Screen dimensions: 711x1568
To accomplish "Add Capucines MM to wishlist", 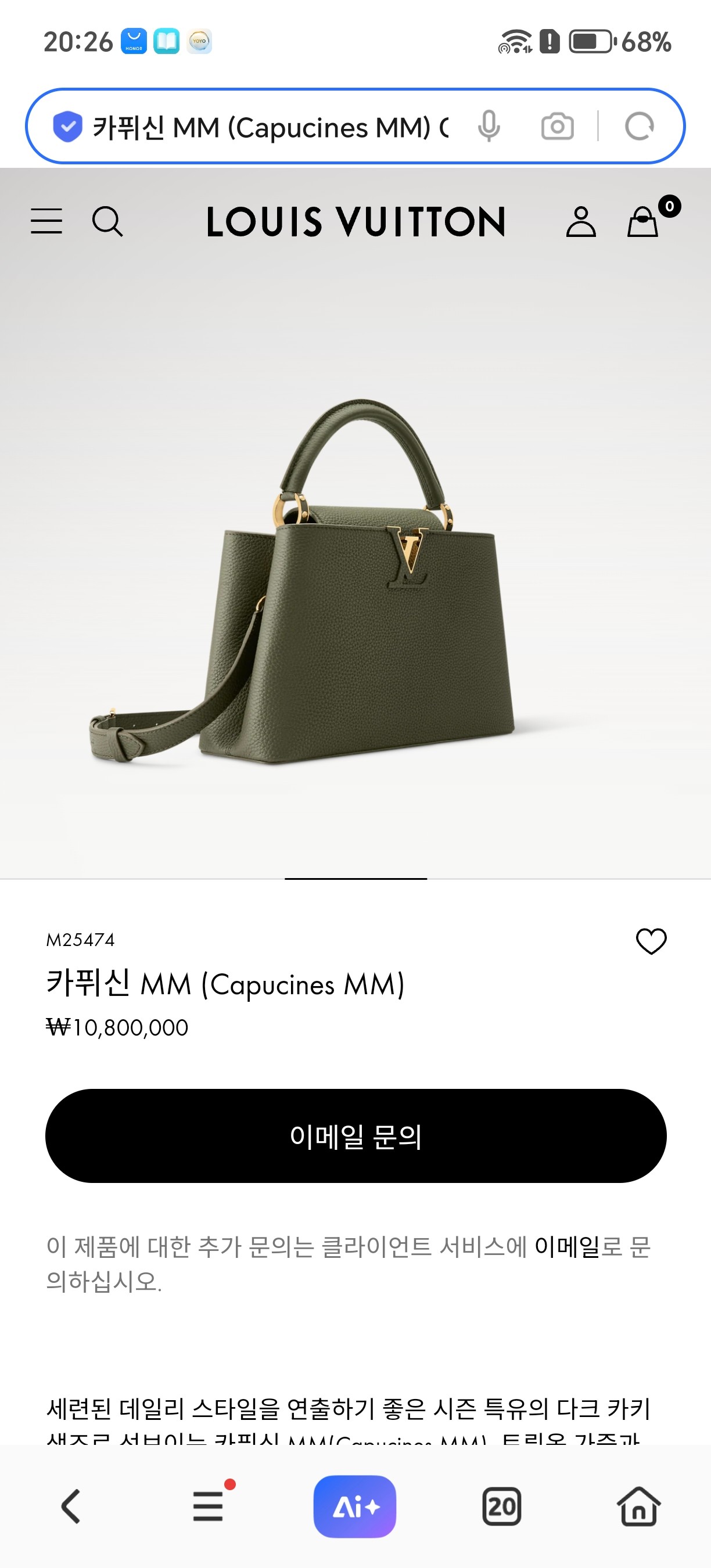I will tap(651, 941).
